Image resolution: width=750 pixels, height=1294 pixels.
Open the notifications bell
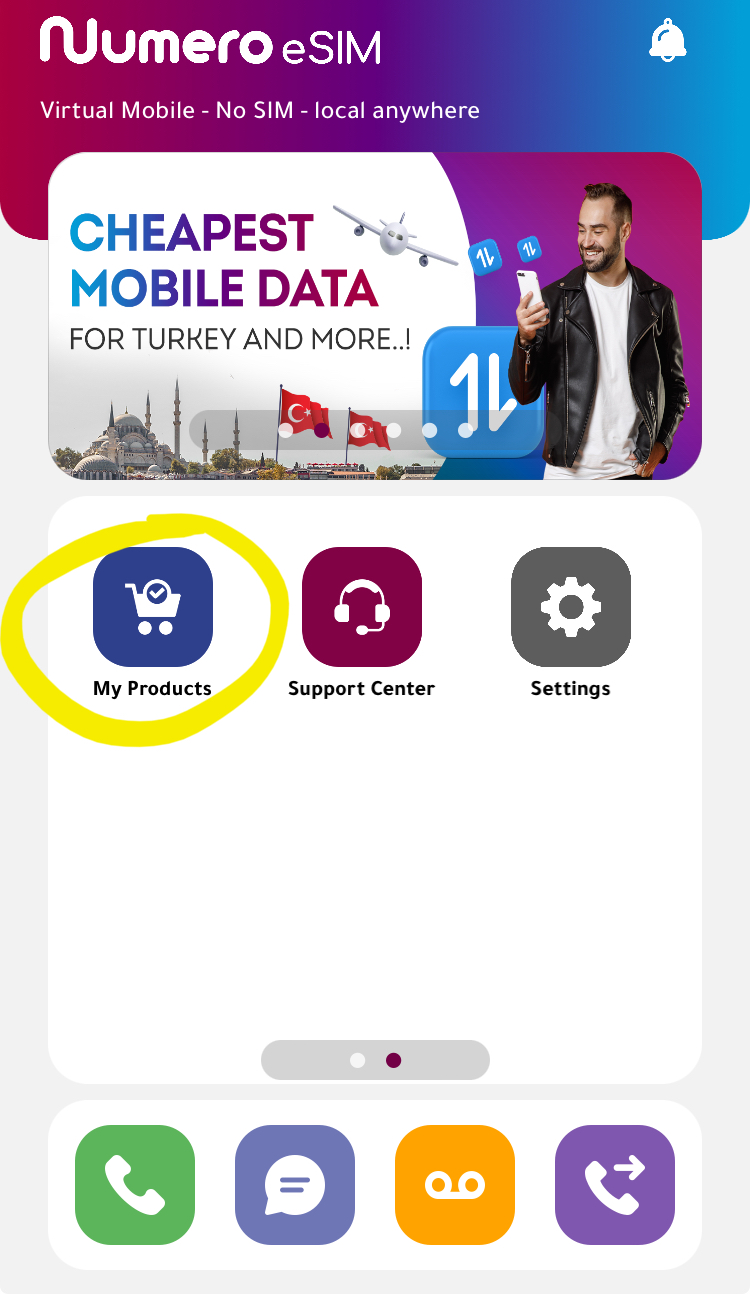[667, 40]
